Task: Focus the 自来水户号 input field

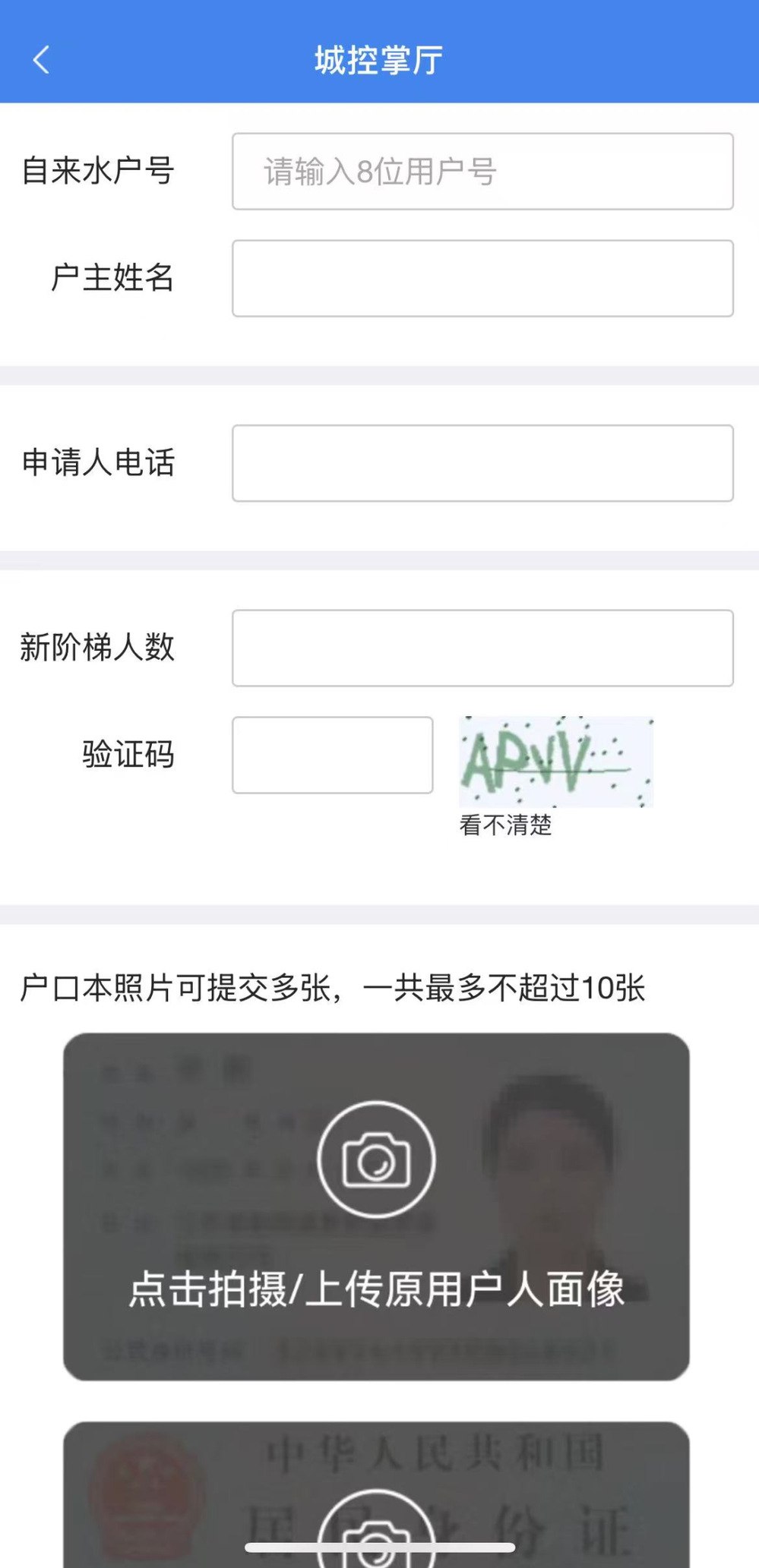Action: click(482, 172)
